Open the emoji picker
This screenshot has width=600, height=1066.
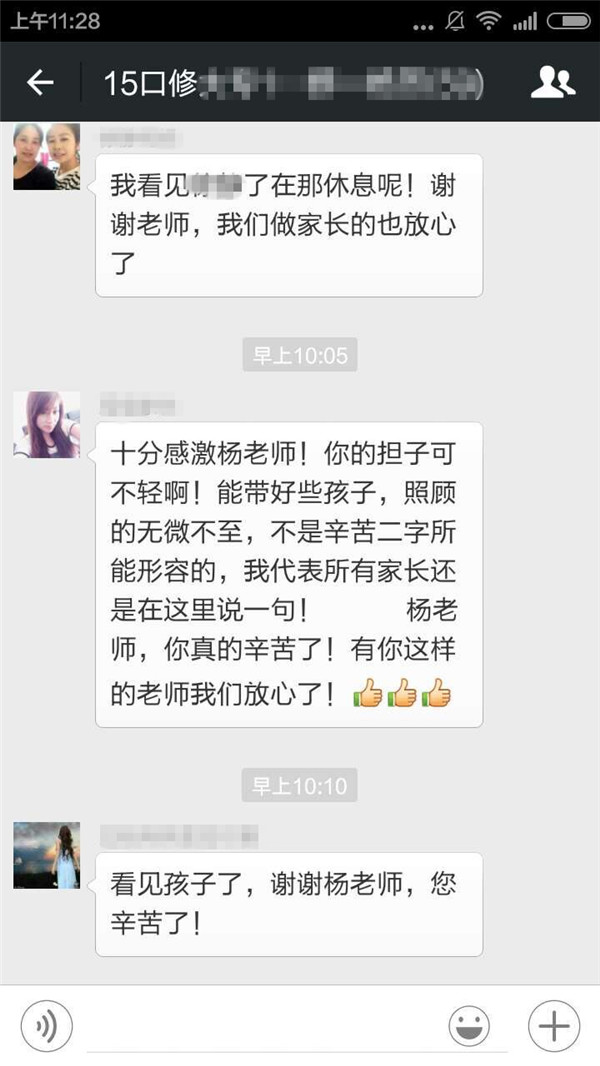[469, 1026]
